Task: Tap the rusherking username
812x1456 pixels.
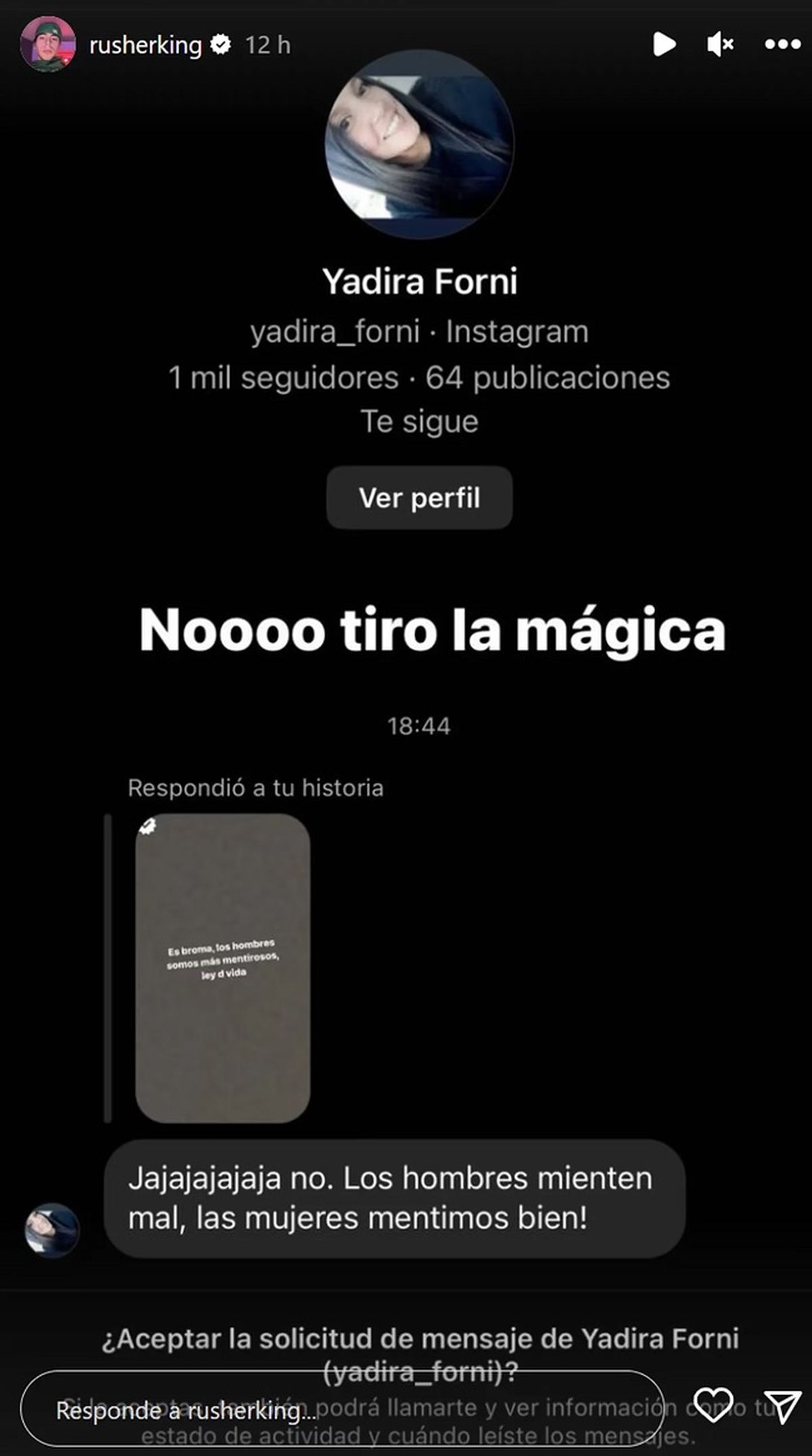Action: click(x=145, y=45)
